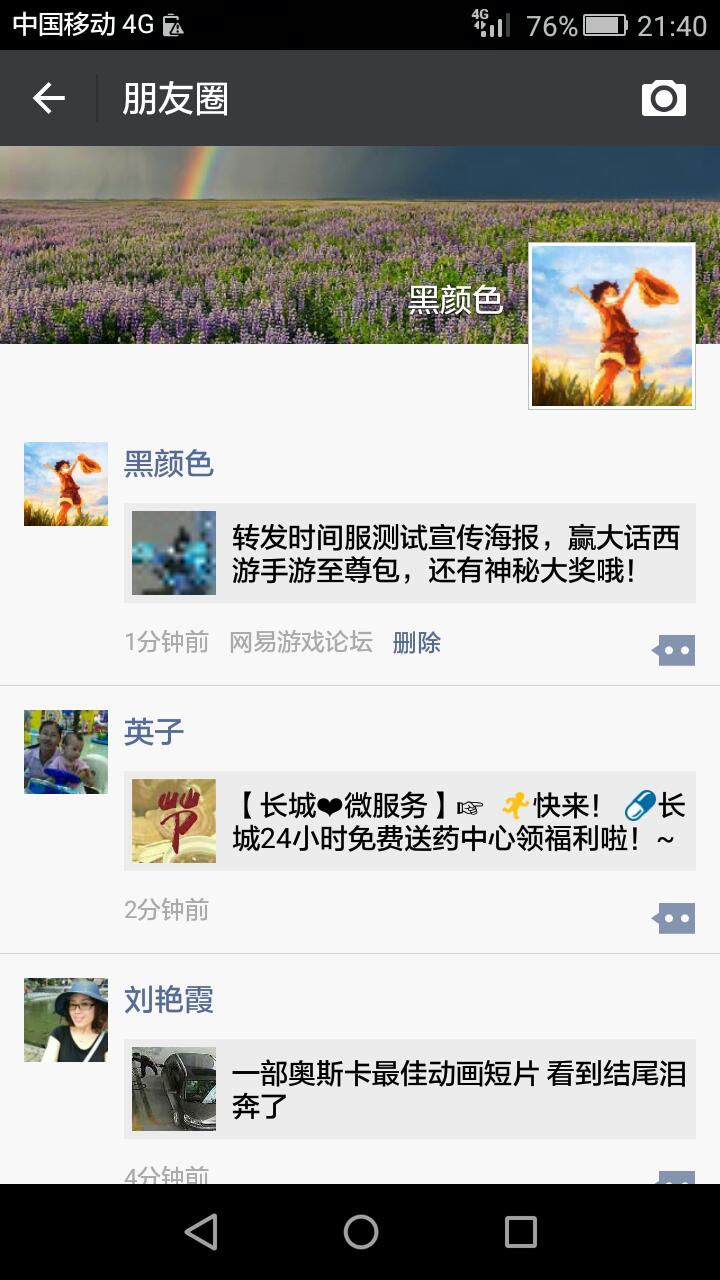View 英子's profile avatar
Image resolution: width=720 pixels, height=1280 pixels.
pyautogui.click(x=66, y=752)
